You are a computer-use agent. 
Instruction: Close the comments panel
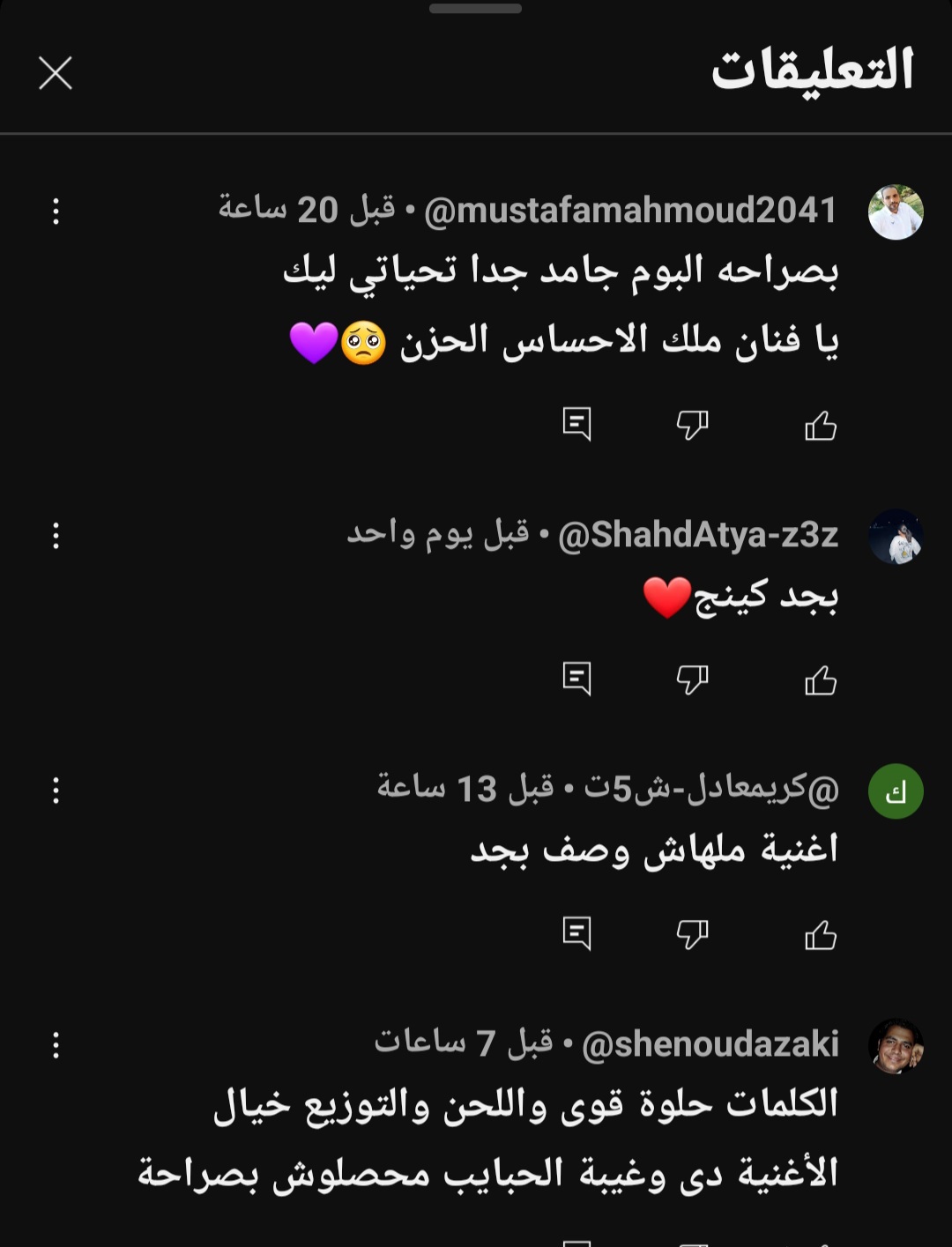coord(56,73)
